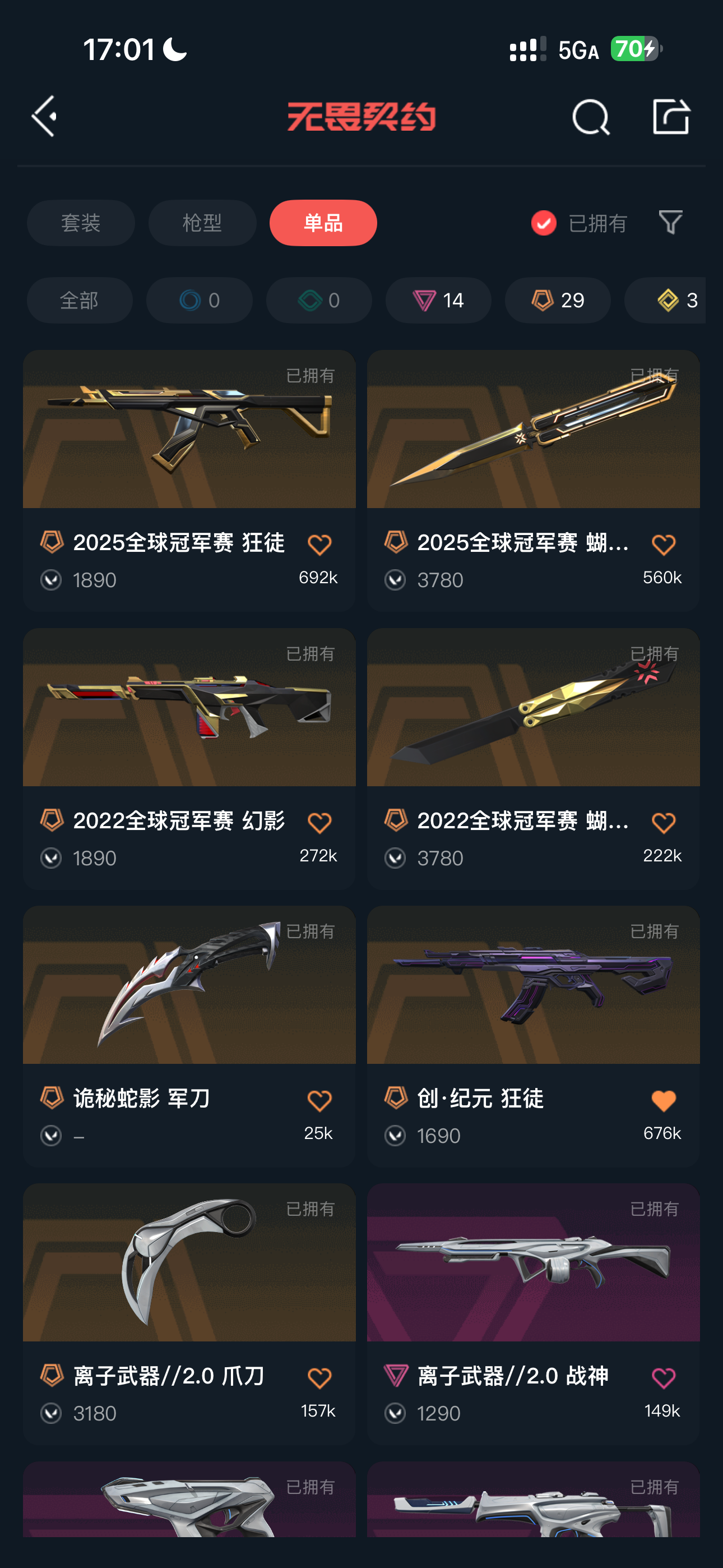Viewport: 723px width, 1568px height.
Task: Open the funnel filter options
Action: 670,223
